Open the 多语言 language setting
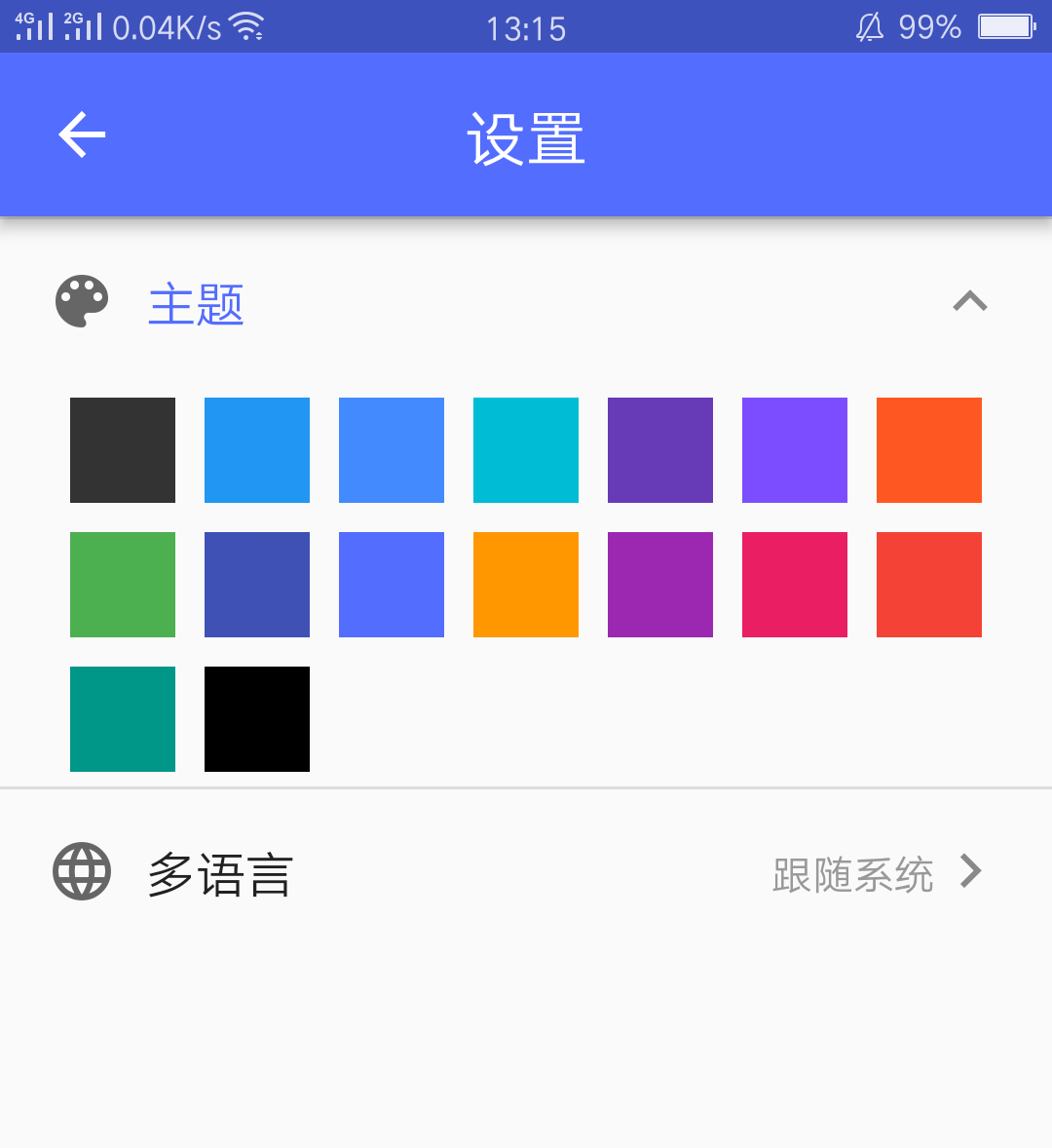The image size is (1052, 1148). [x=526, y=872]
